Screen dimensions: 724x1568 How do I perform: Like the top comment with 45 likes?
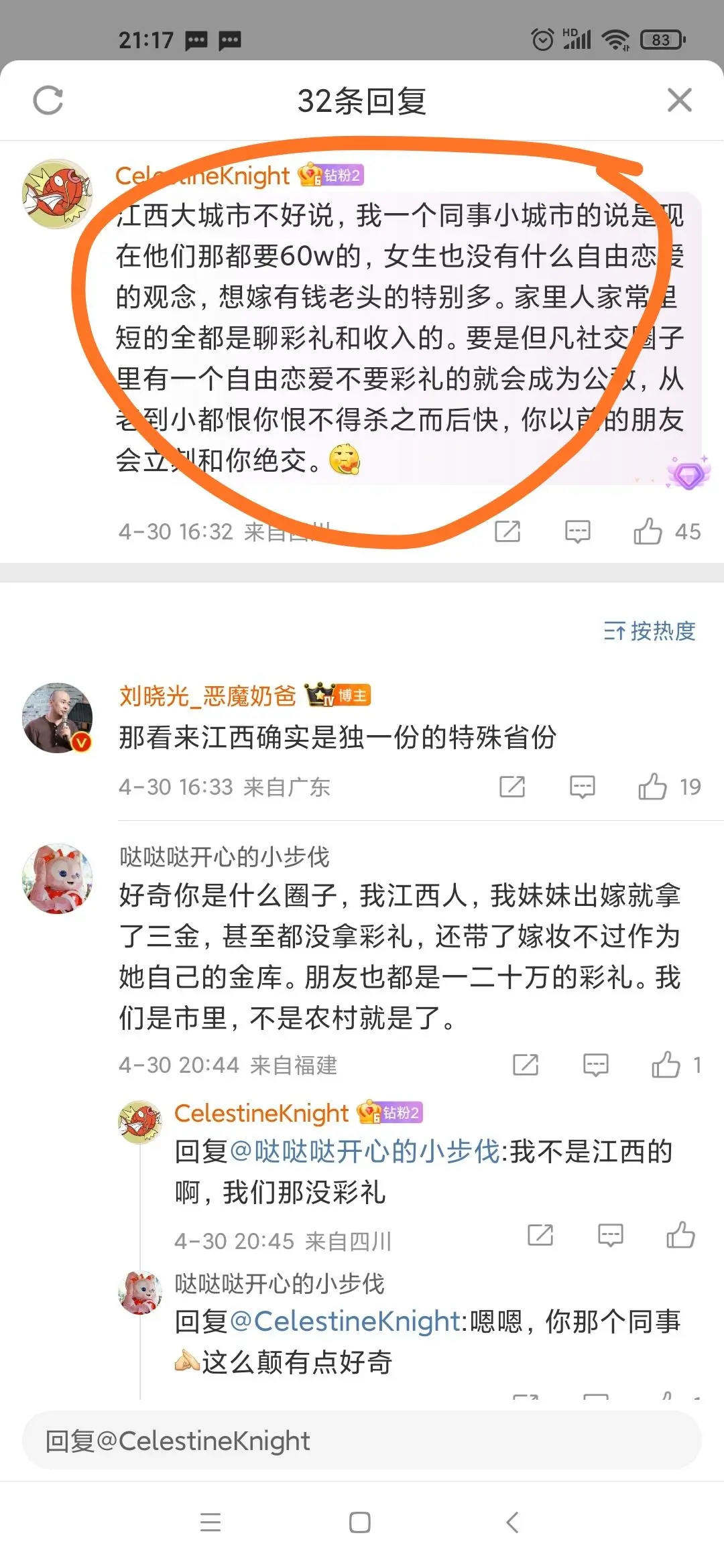[648, 531]
